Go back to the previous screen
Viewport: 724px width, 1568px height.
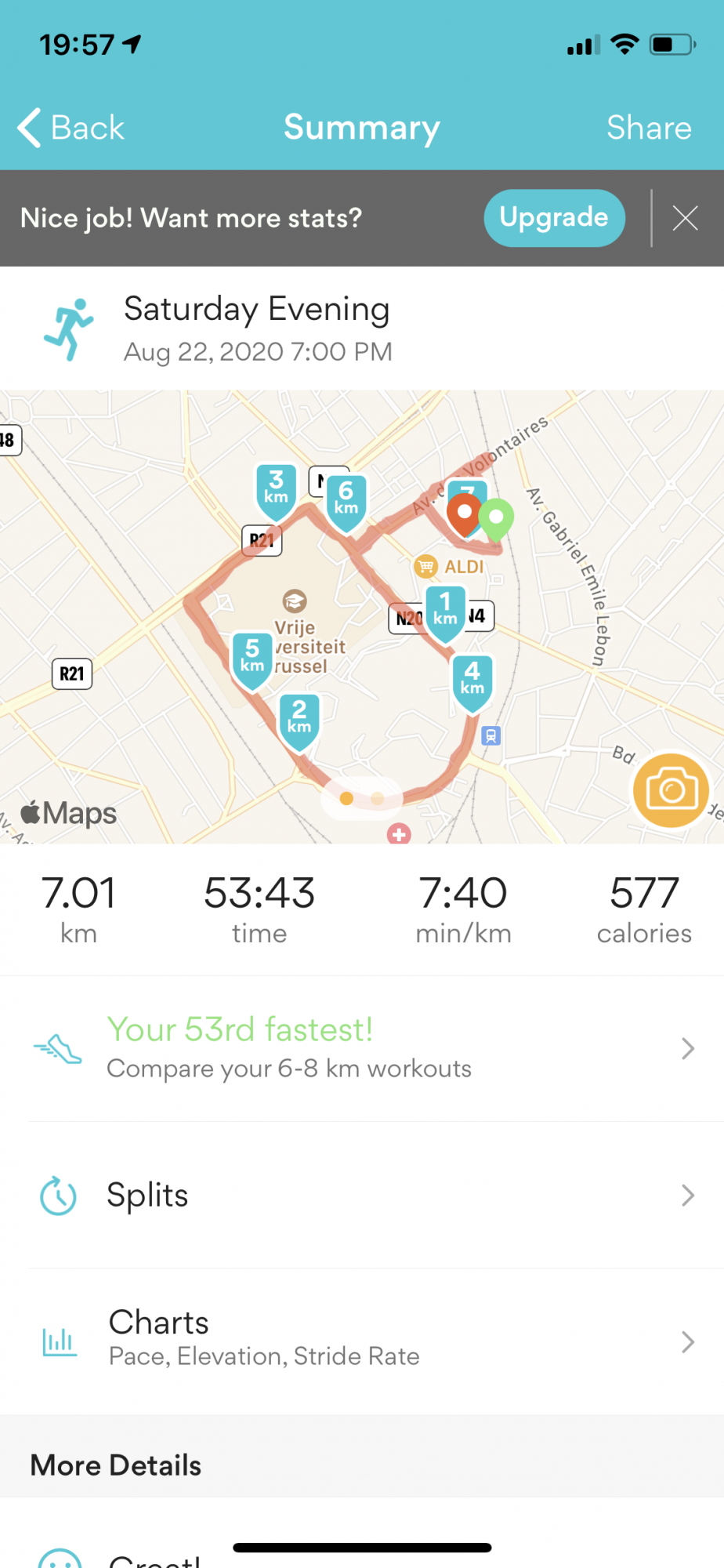(72, 128)
